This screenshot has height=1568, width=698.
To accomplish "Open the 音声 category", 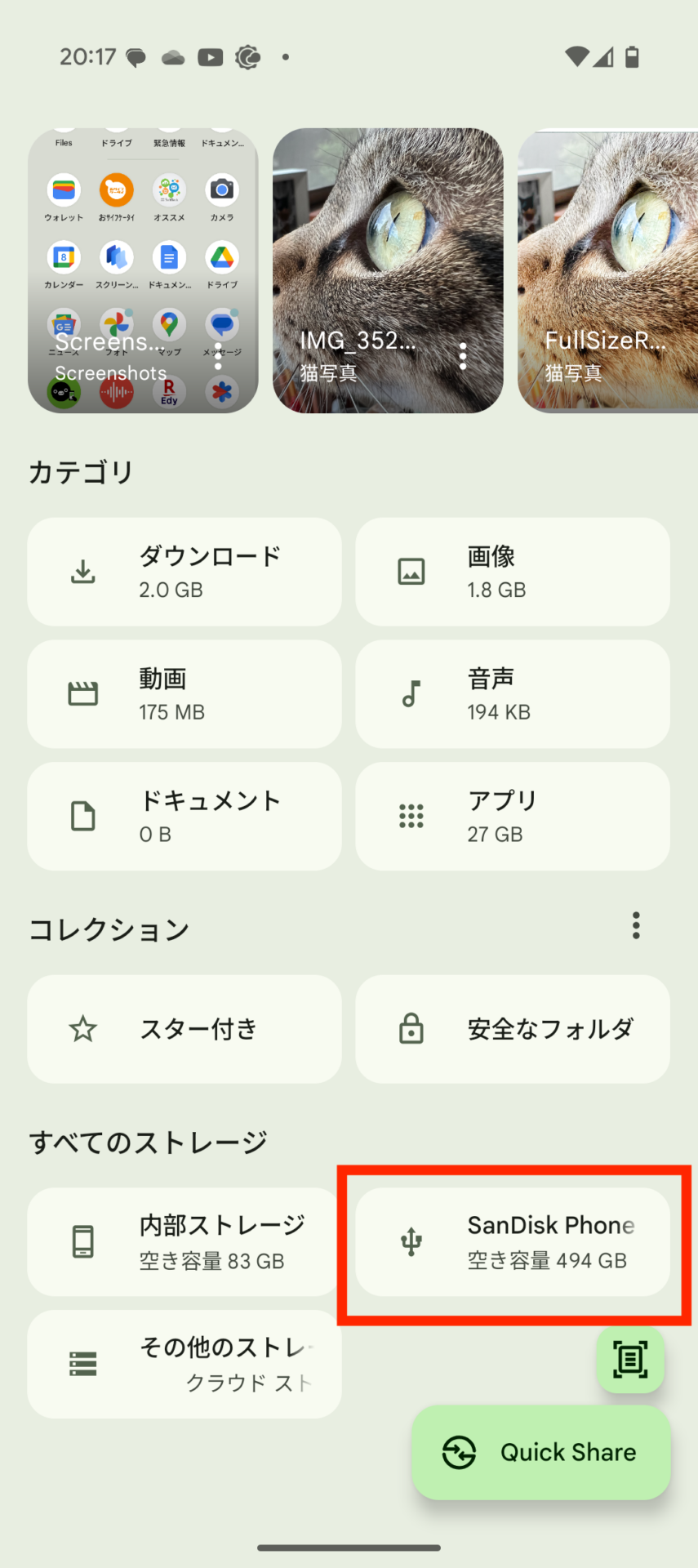I will 513,694.
